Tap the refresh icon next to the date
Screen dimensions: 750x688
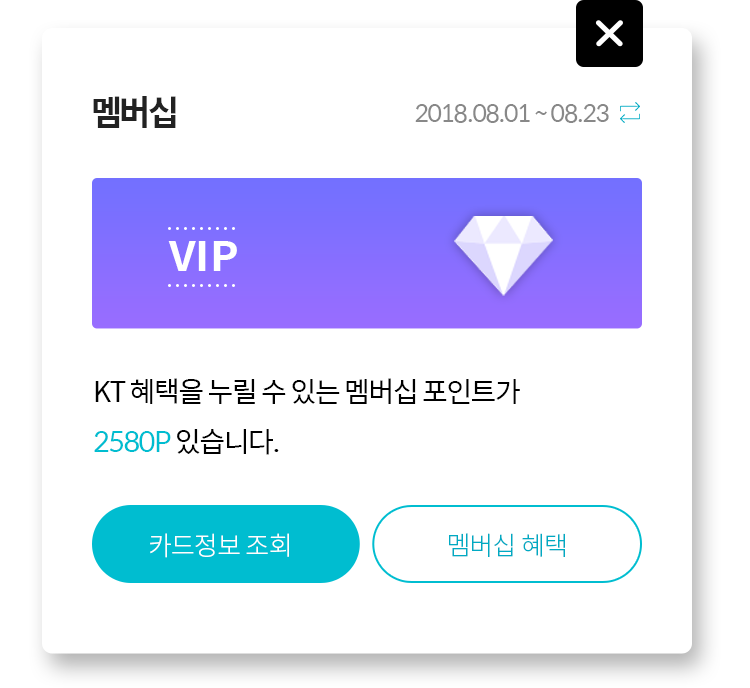630,113
